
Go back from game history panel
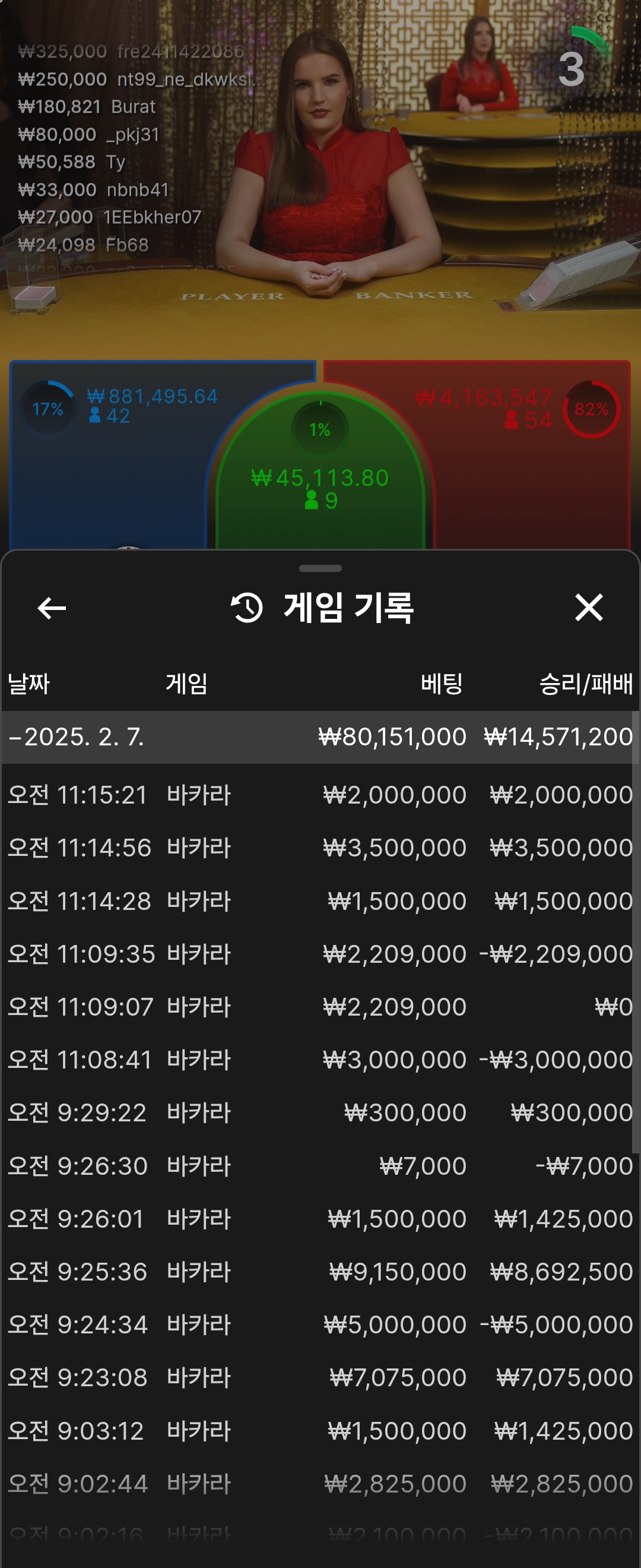tap(52, 608)
